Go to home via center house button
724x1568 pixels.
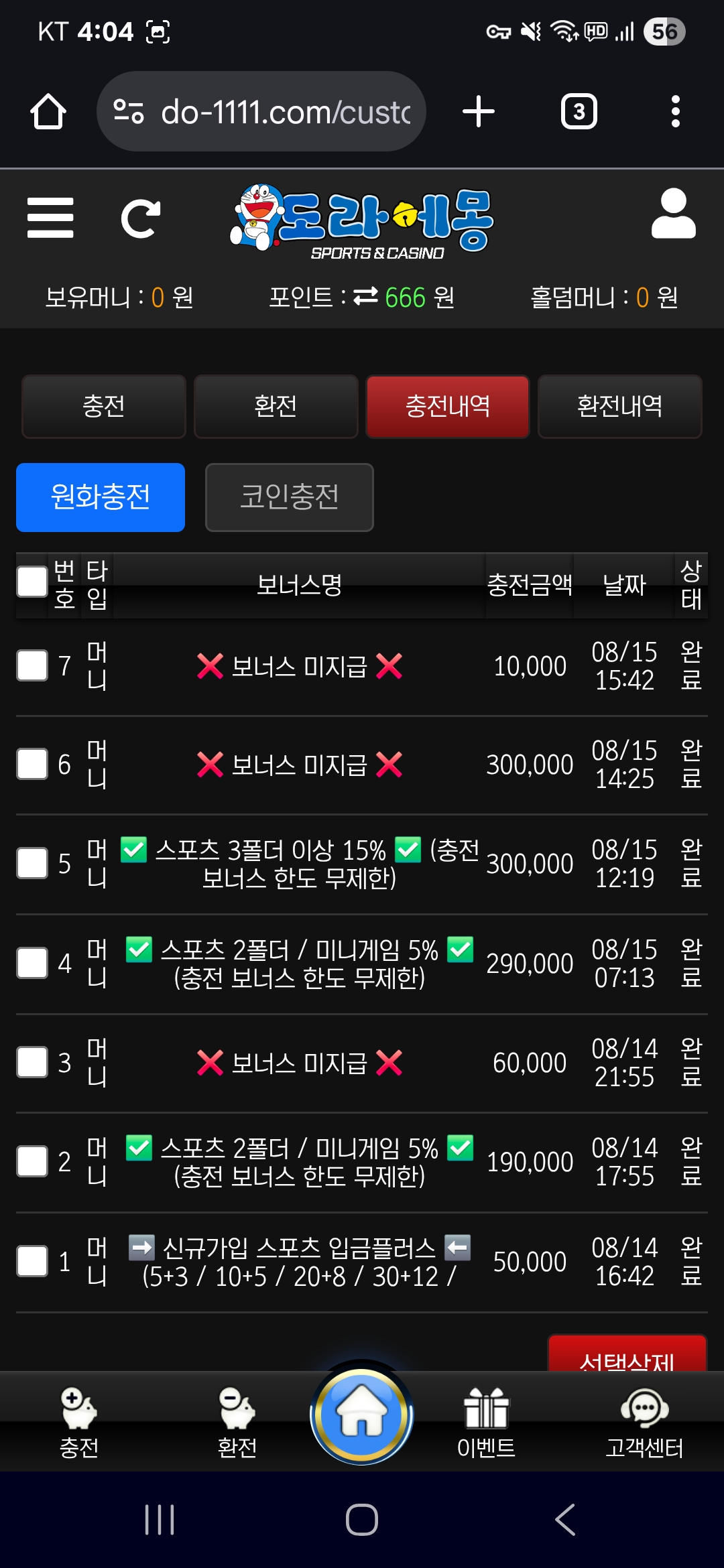[x=361, y=1413]
